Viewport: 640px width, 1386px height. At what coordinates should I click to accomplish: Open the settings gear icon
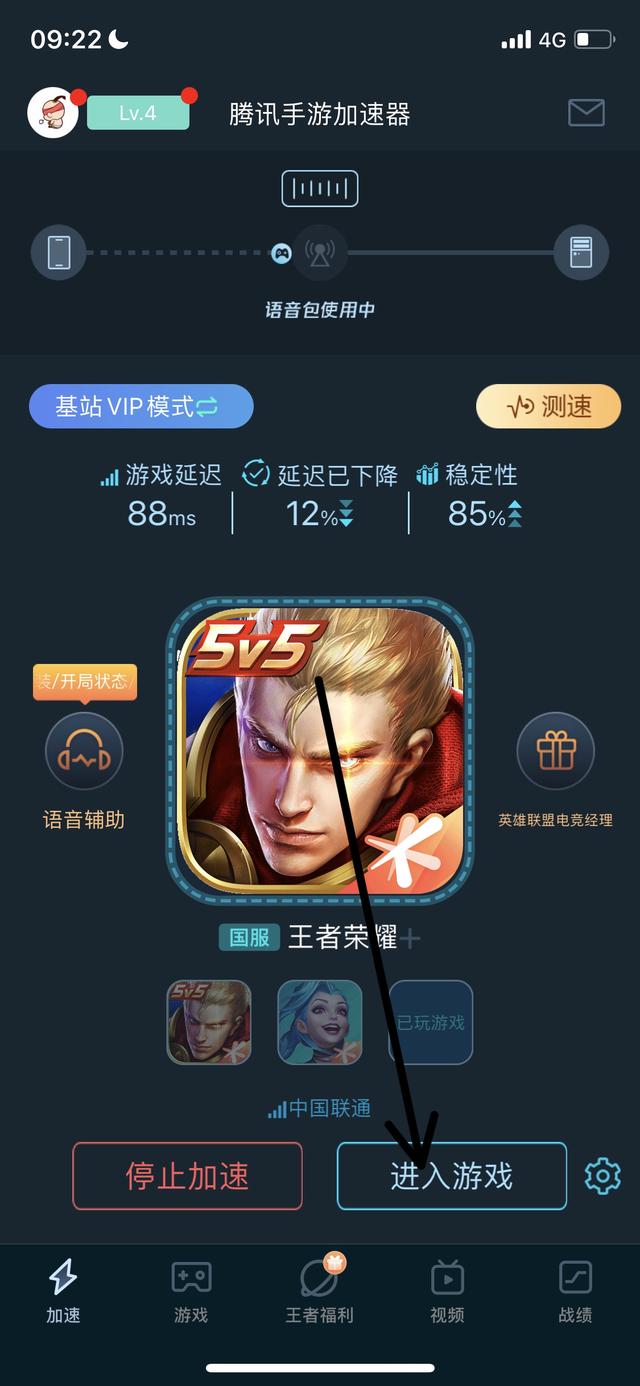click(602, 1176)
